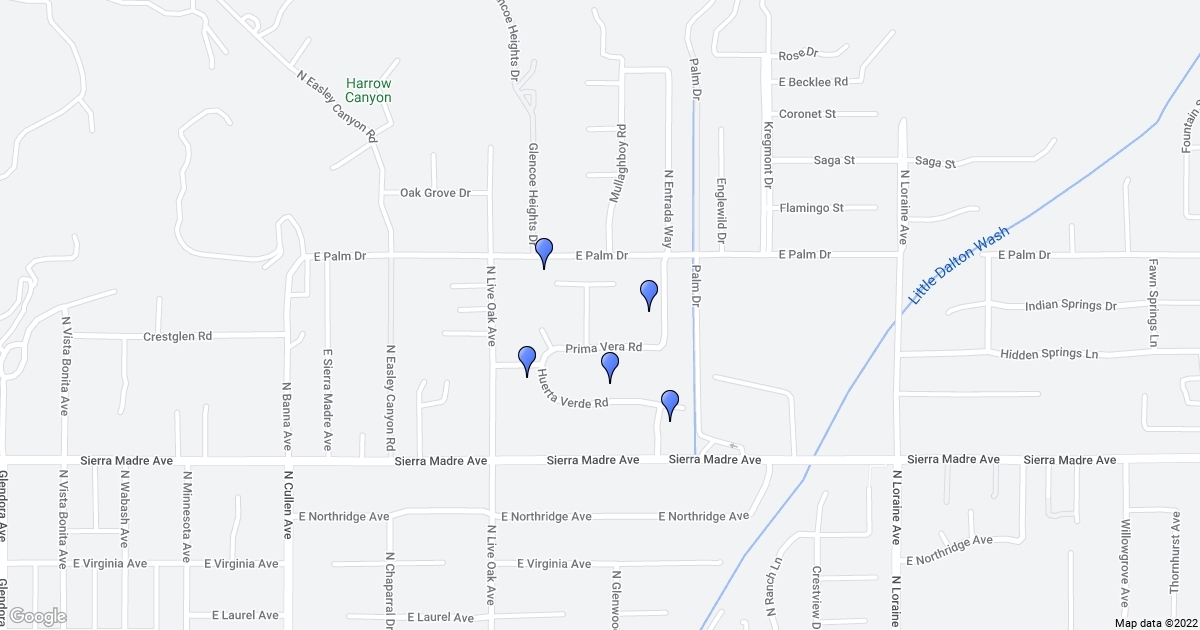
Task: Open the map pin beside N Entrada Way
Action: [x=649, y=293]
